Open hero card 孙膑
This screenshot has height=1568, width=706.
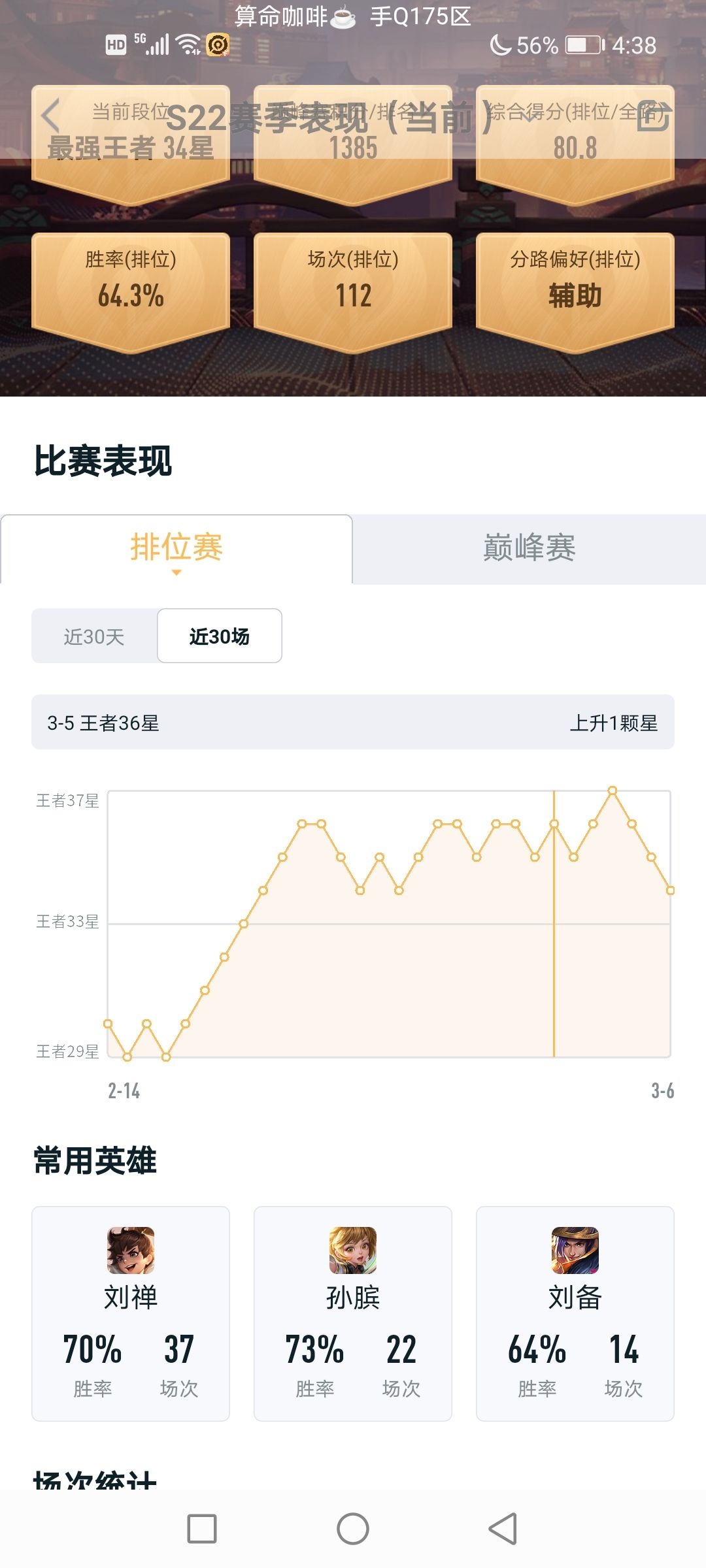(353, 1313)
